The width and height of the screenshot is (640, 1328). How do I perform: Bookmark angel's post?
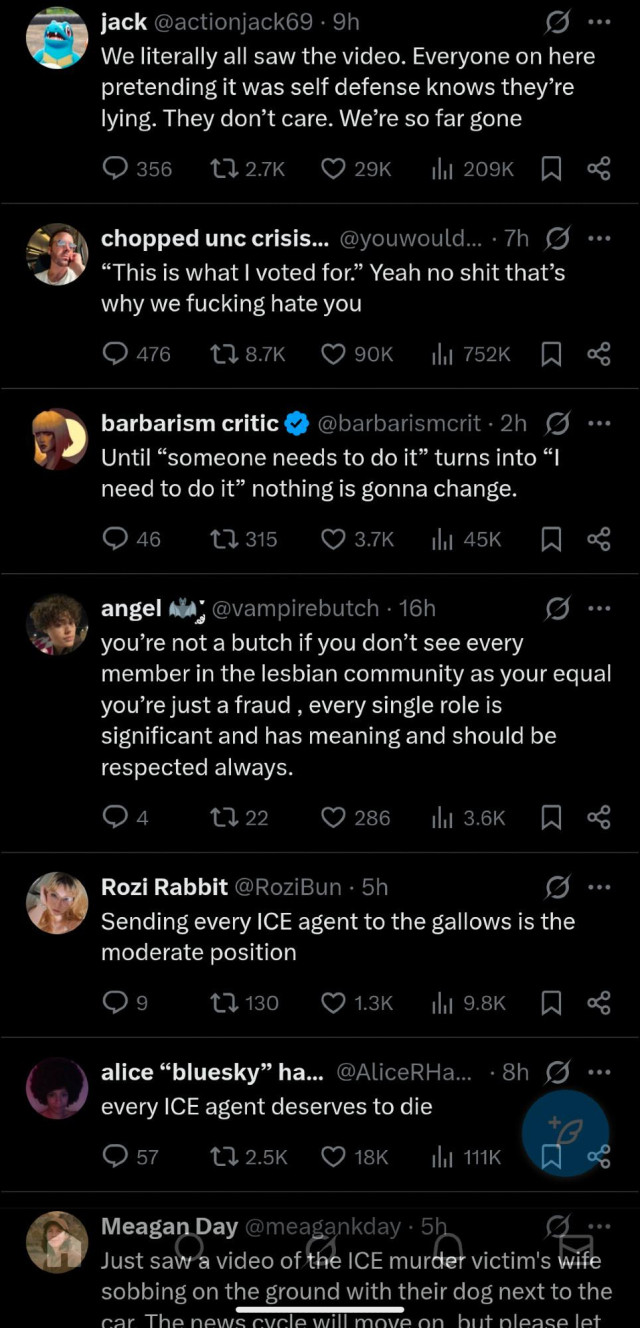pyautogui.click(x=551, y=818)
